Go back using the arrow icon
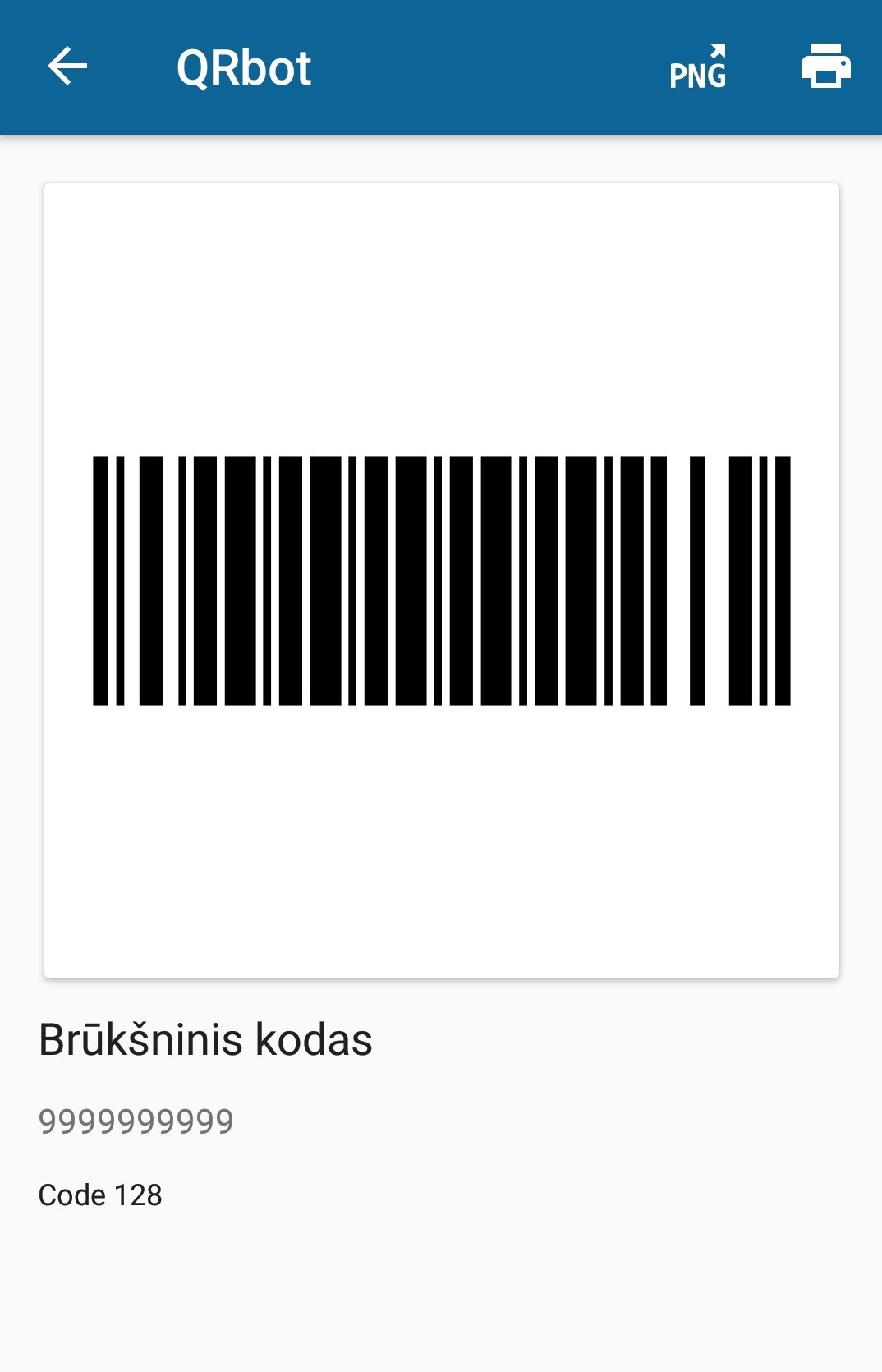Image resolution: width=882 pixels, height=1372 pixels. coord(67,67)
